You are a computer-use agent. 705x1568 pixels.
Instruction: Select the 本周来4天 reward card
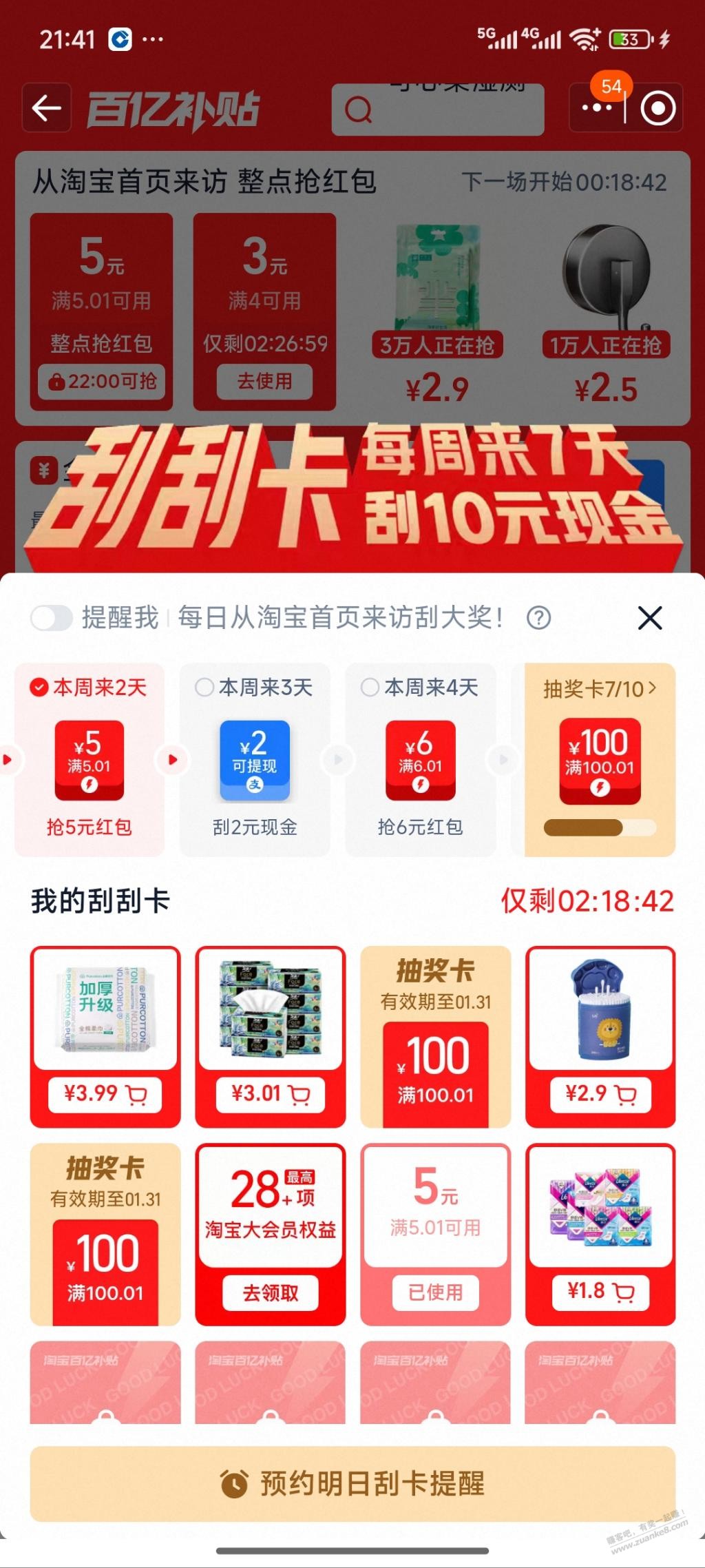[420, 759]
